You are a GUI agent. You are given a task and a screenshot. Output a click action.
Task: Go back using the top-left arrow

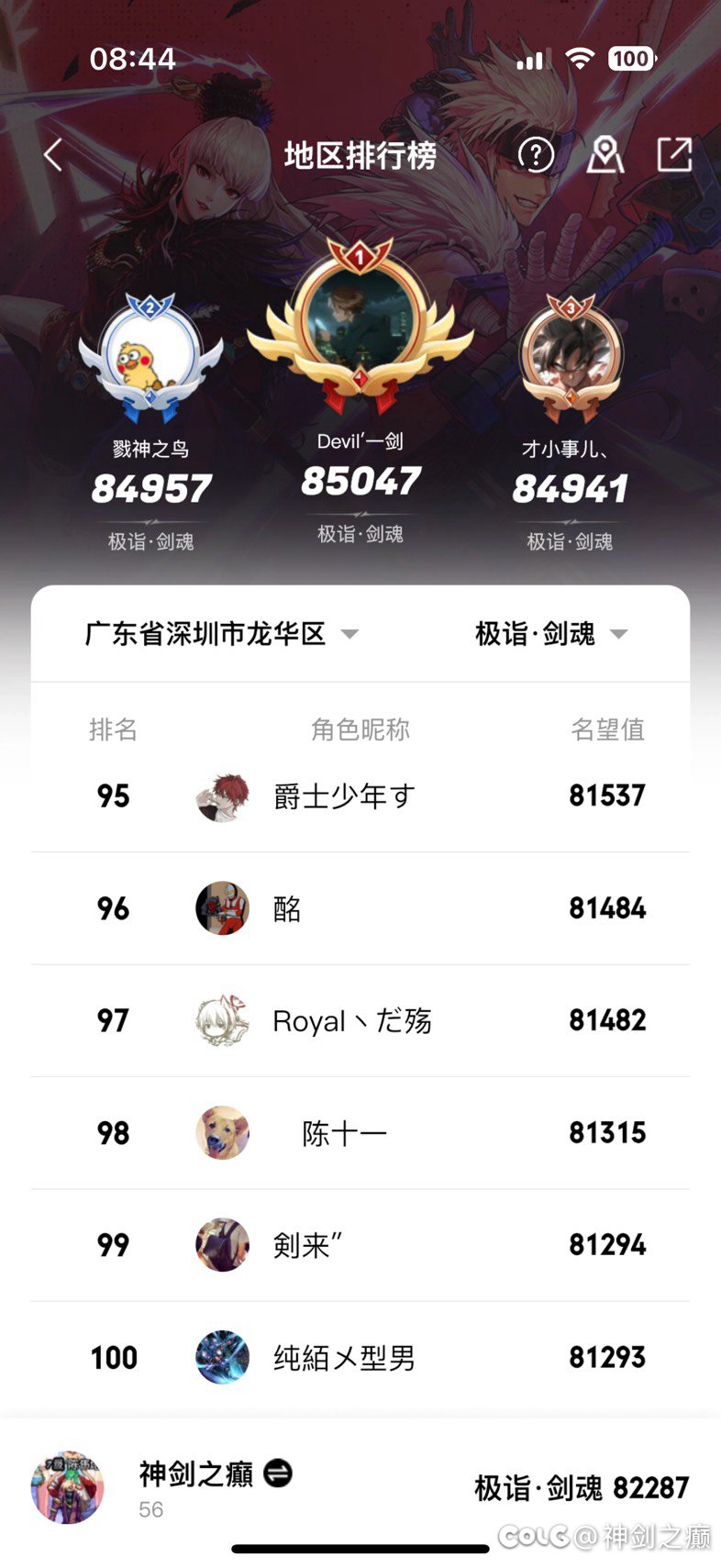coord(53,155)
